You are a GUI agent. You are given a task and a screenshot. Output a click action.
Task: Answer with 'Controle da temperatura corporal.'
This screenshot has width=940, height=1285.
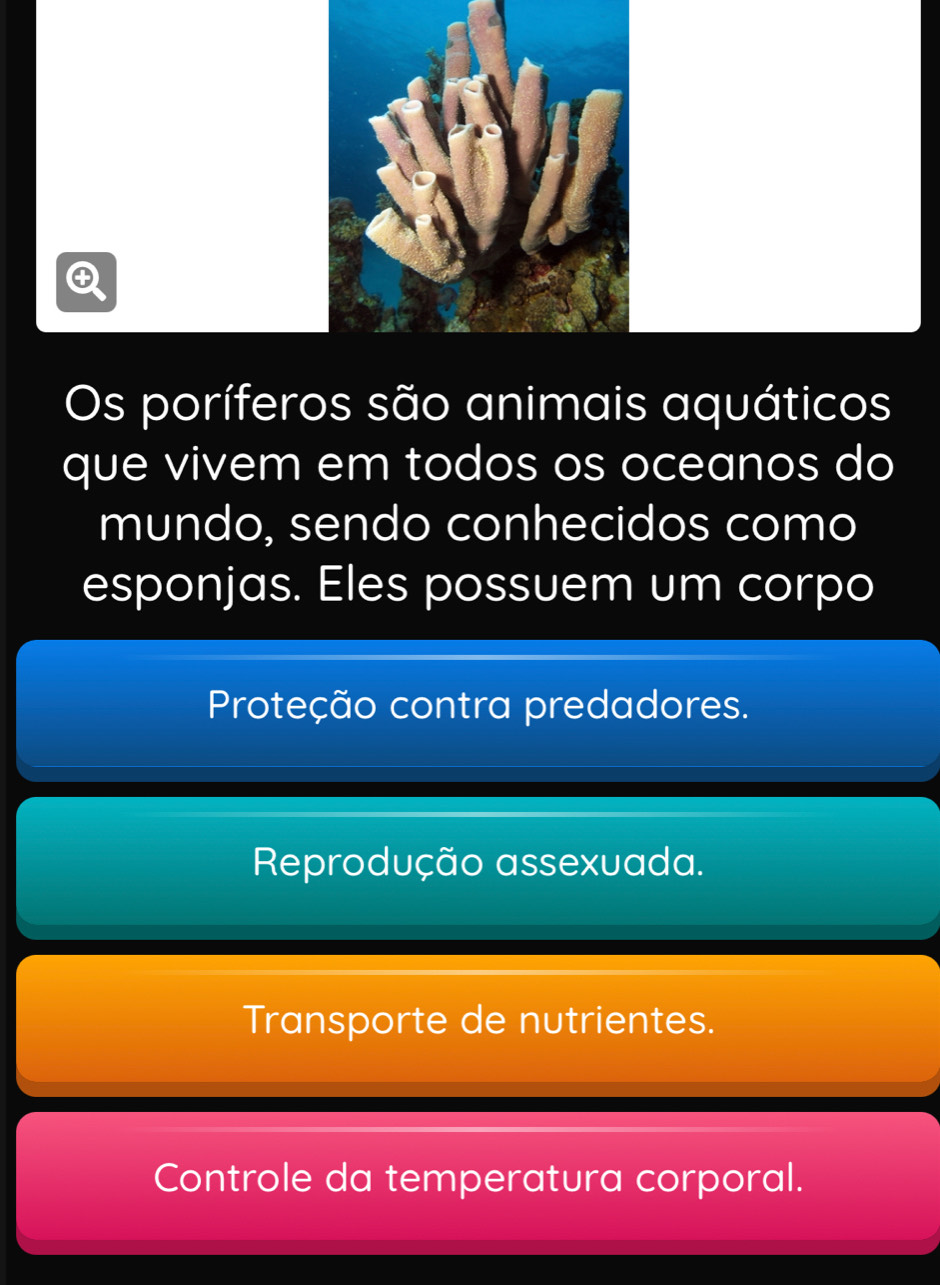478,1178
